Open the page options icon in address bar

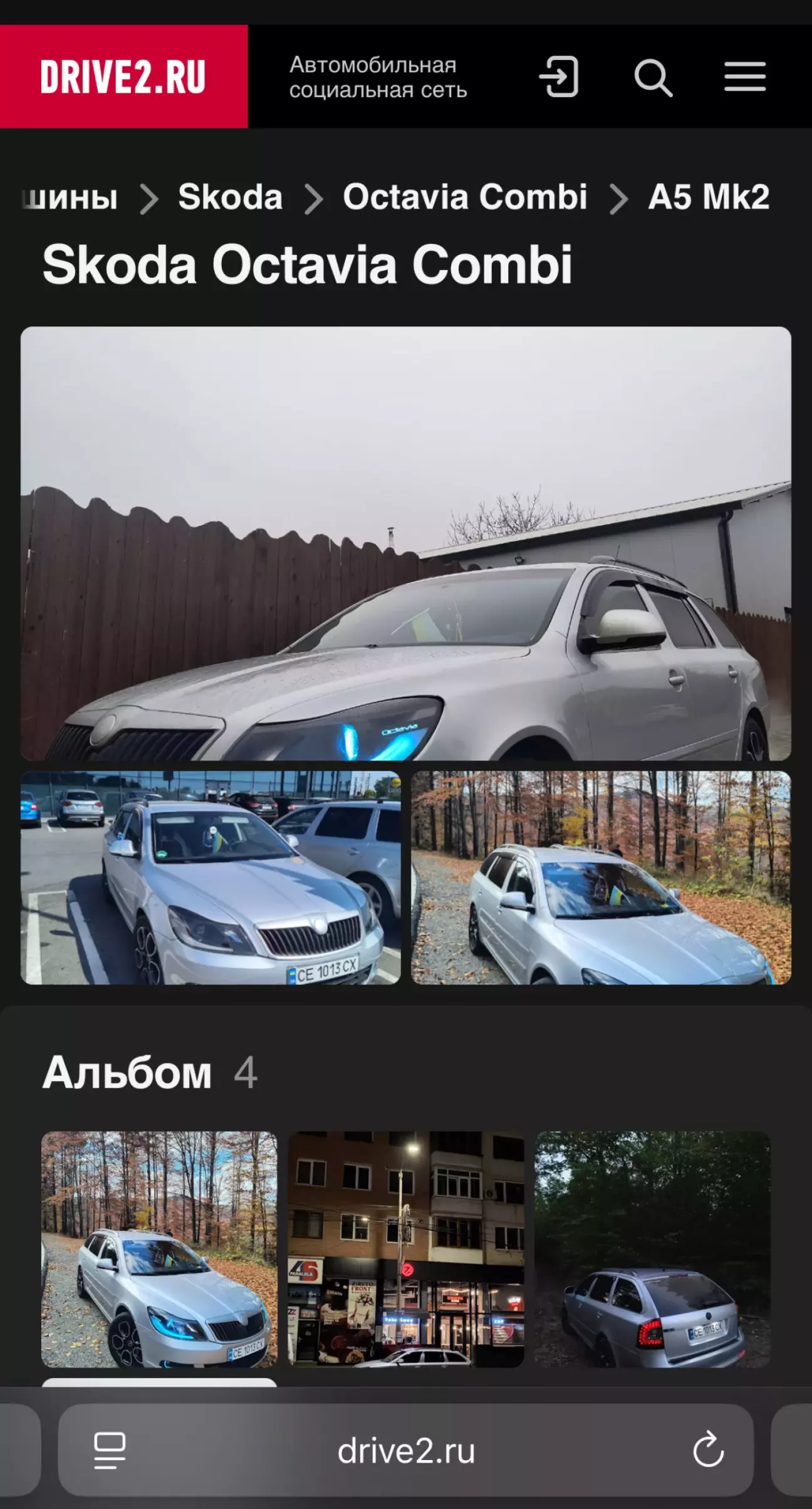(110, 1450)
